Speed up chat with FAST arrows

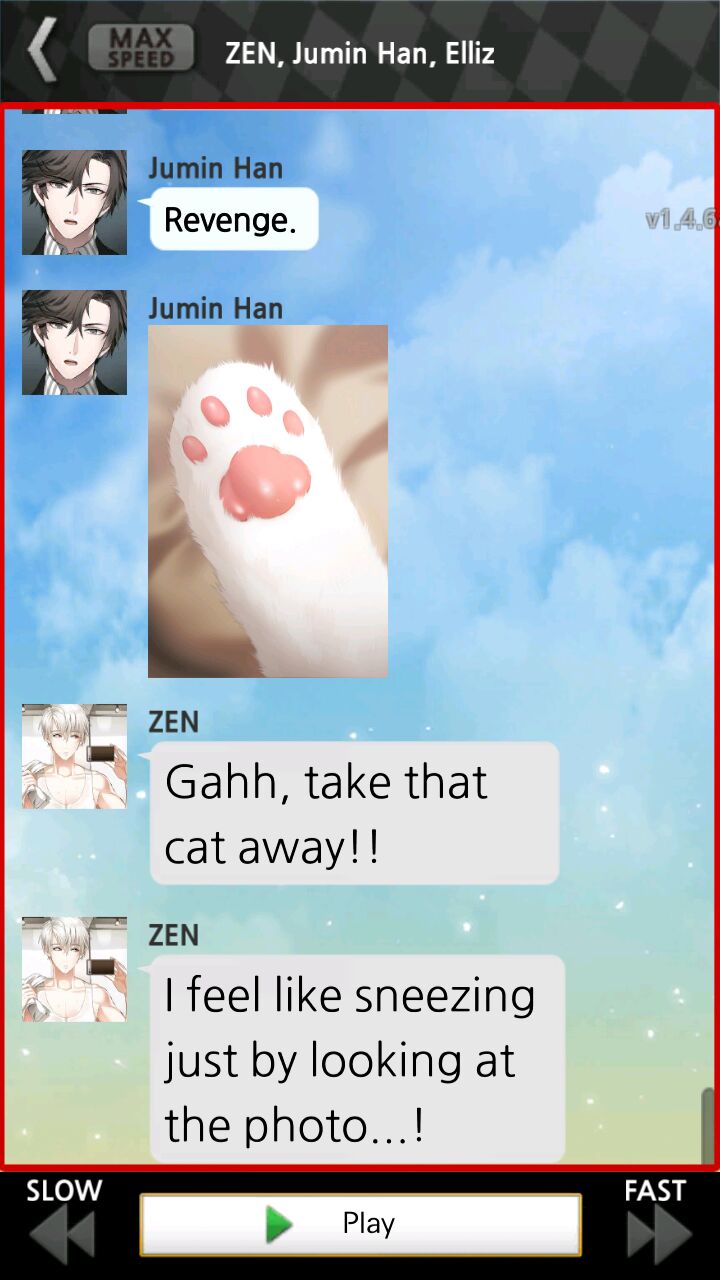[657, 1233]
